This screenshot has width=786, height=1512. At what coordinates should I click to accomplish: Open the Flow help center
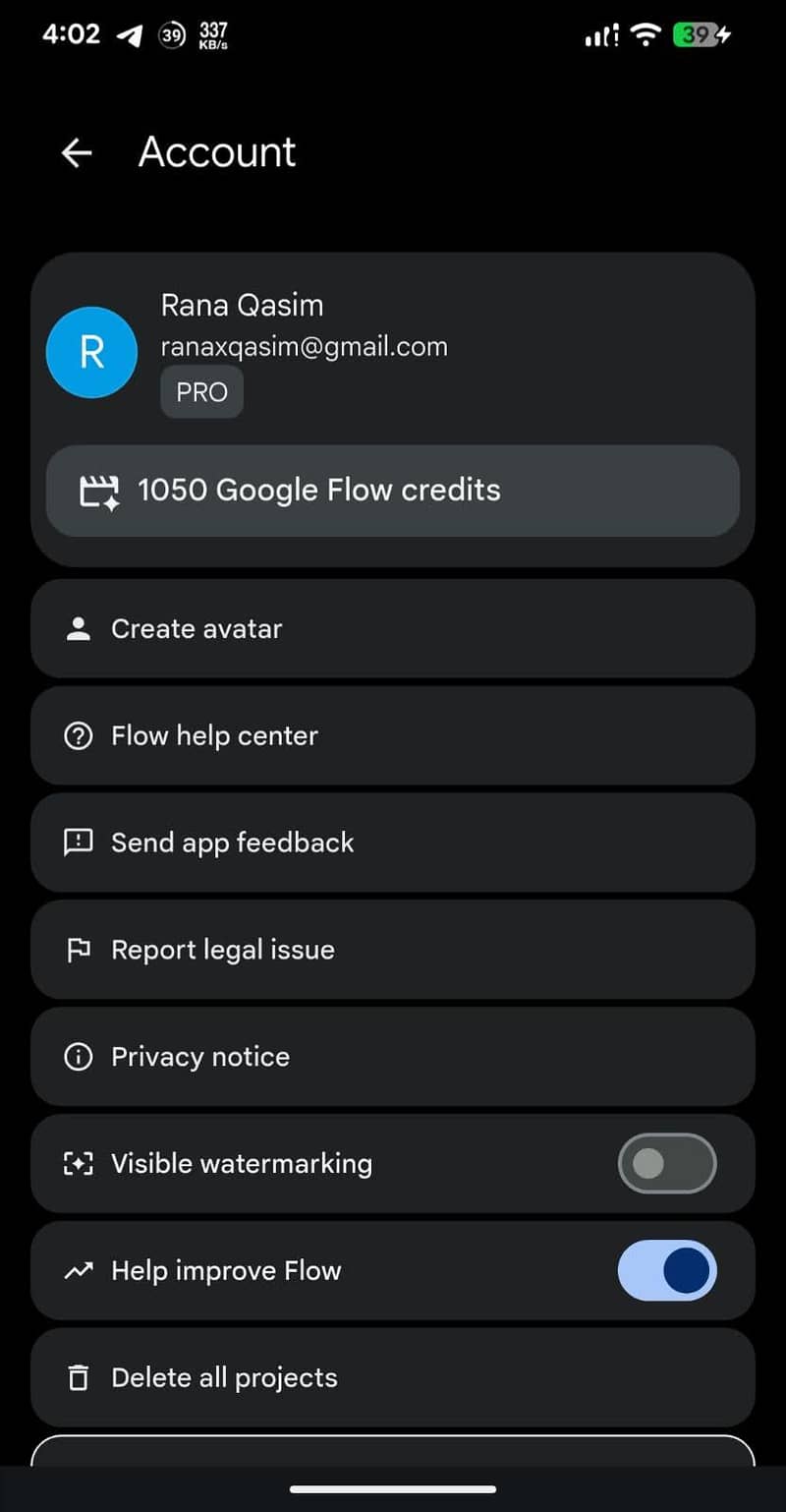(393, 735)
